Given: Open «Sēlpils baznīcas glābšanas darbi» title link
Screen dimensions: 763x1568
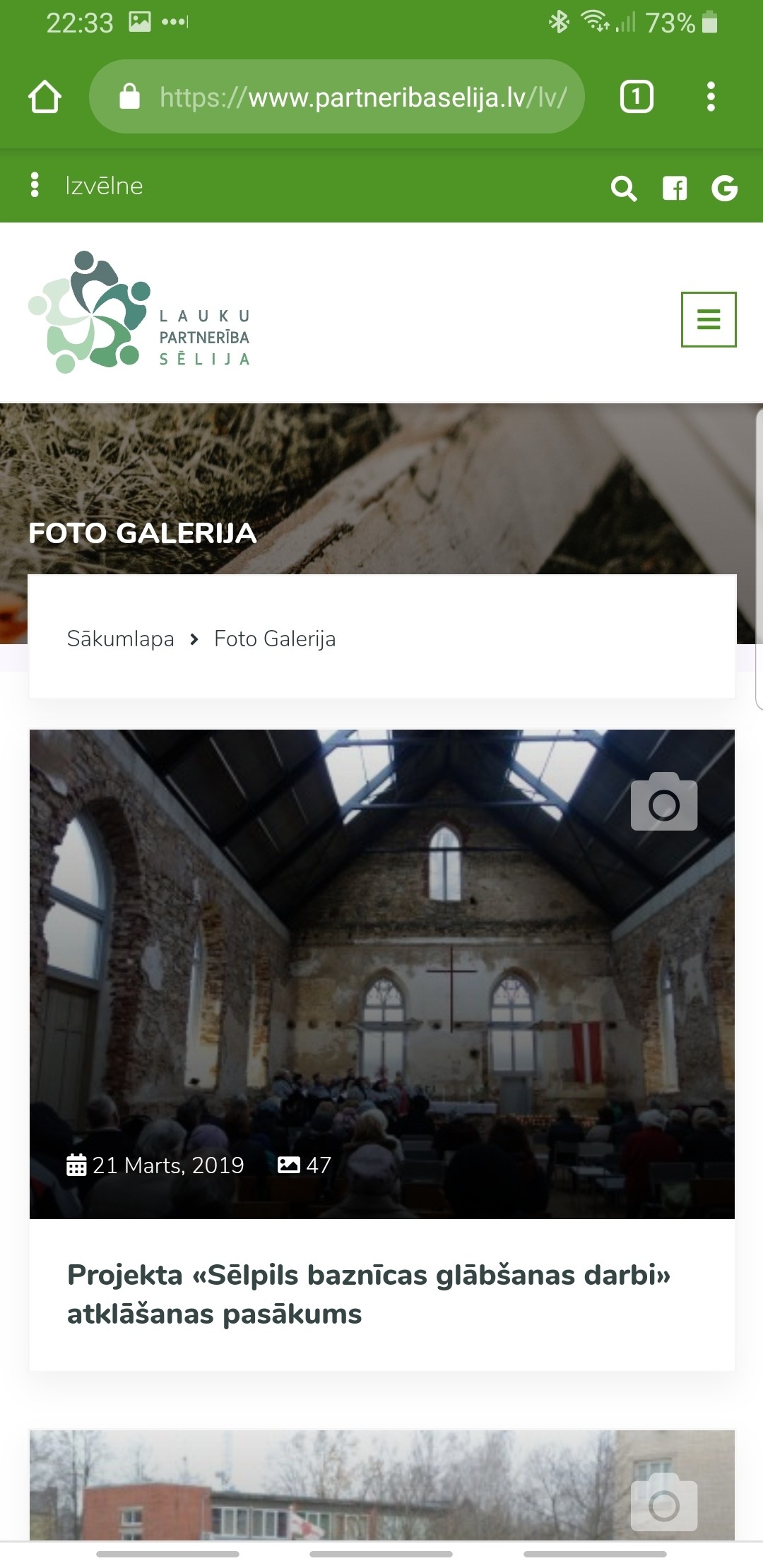Looking at the screenshot, I should tap(368, 1294).
